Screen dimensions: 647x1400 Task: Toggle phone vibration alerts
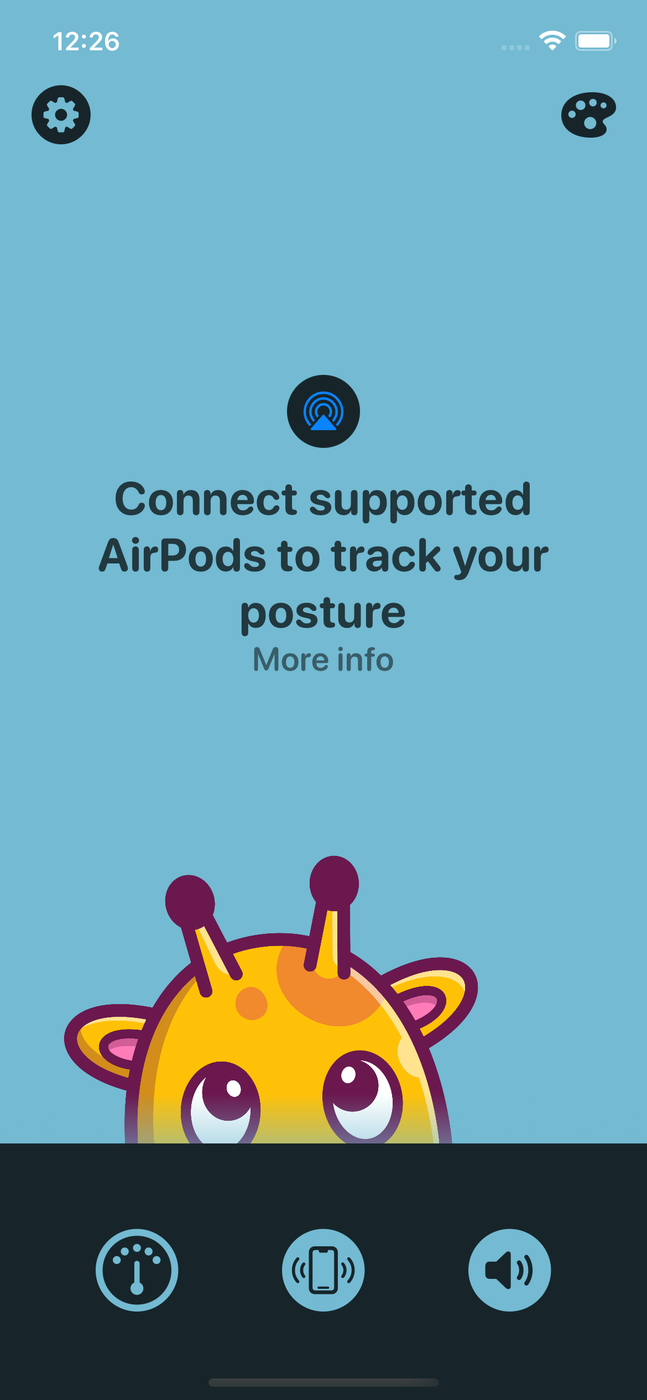click(x=323, y=1270)
